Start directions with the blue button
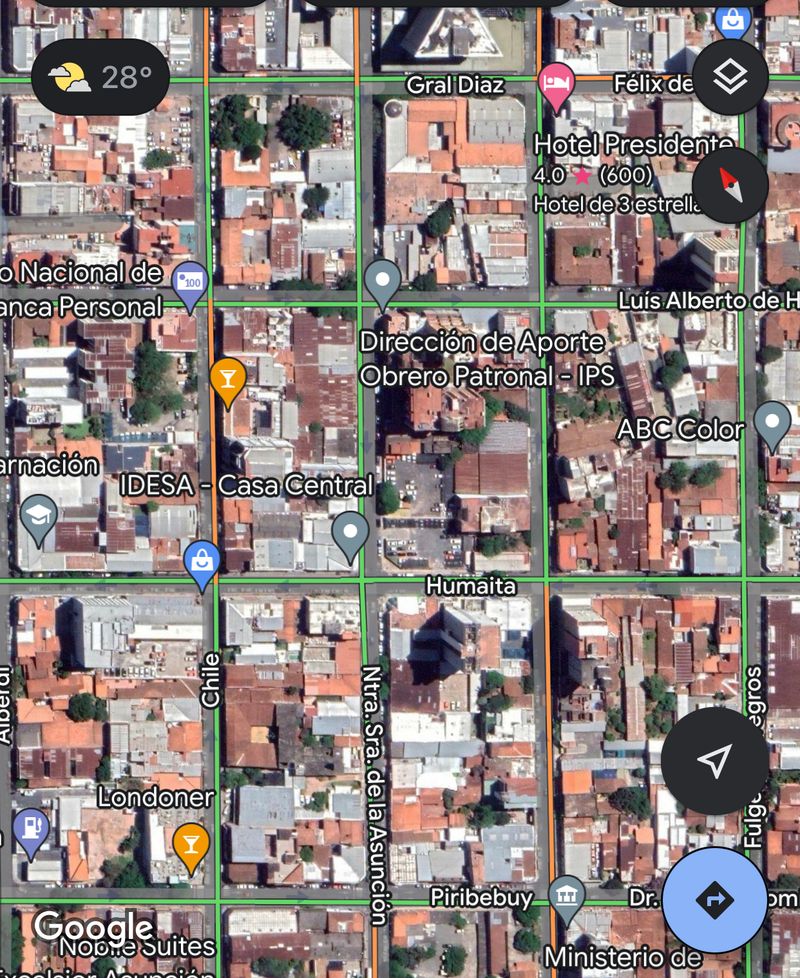Image resolution: width=800 pixels, height=978 pixels. pos(714,900)
